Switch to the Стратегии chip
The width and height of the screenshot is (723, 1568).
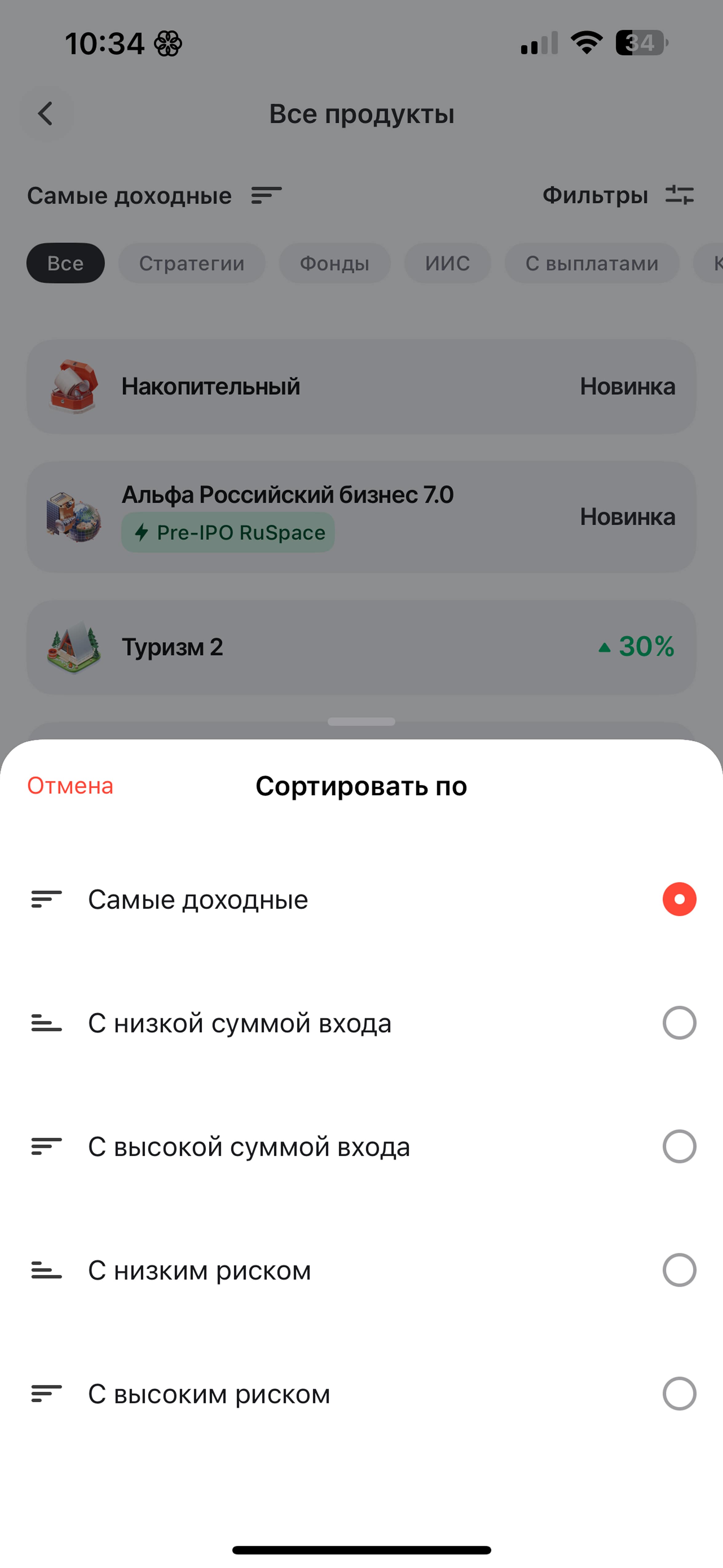click(191, 263)
